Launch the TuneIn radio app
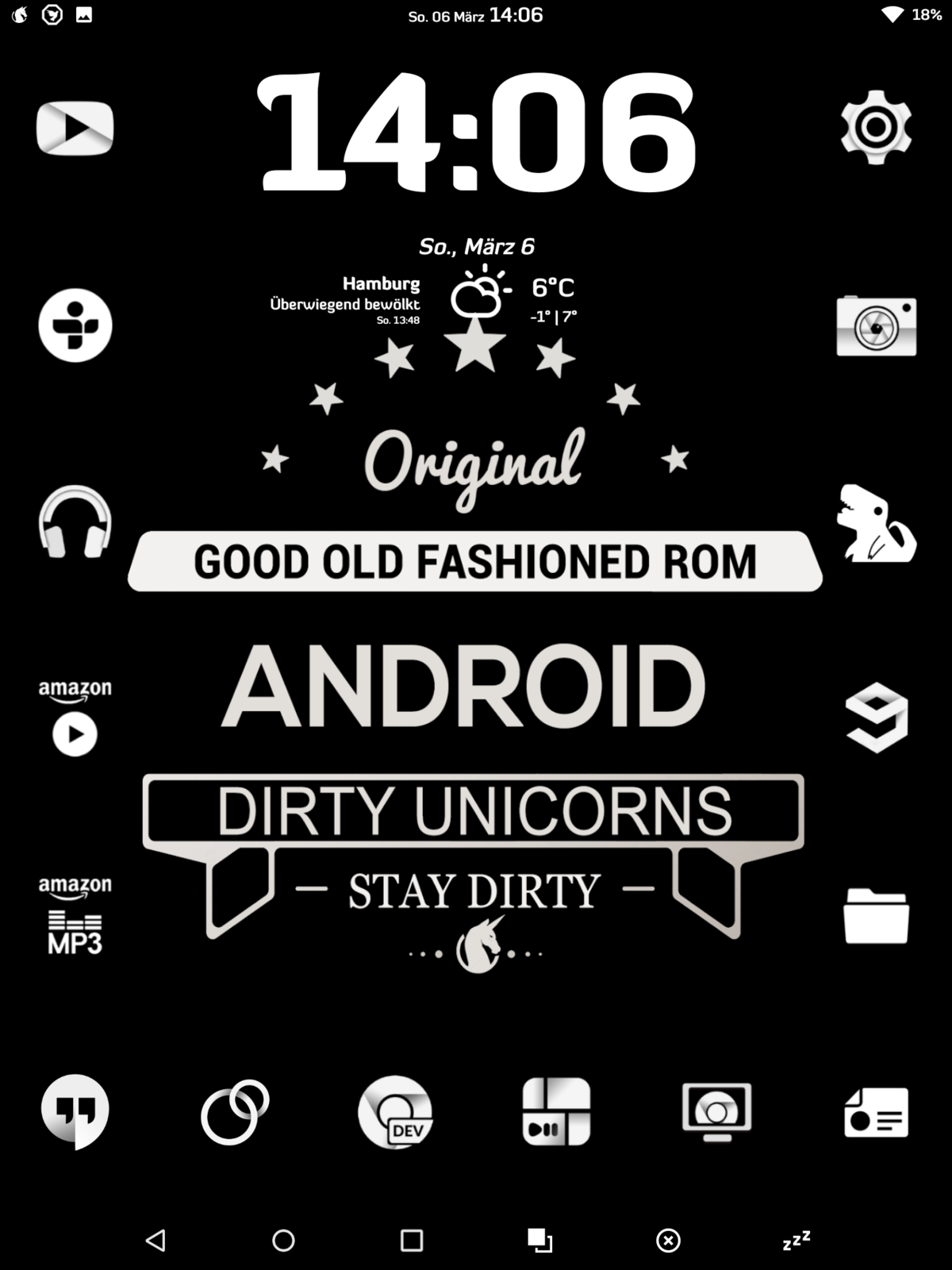The width and height of the screenshot is (952, 1270). pos(75,325)
